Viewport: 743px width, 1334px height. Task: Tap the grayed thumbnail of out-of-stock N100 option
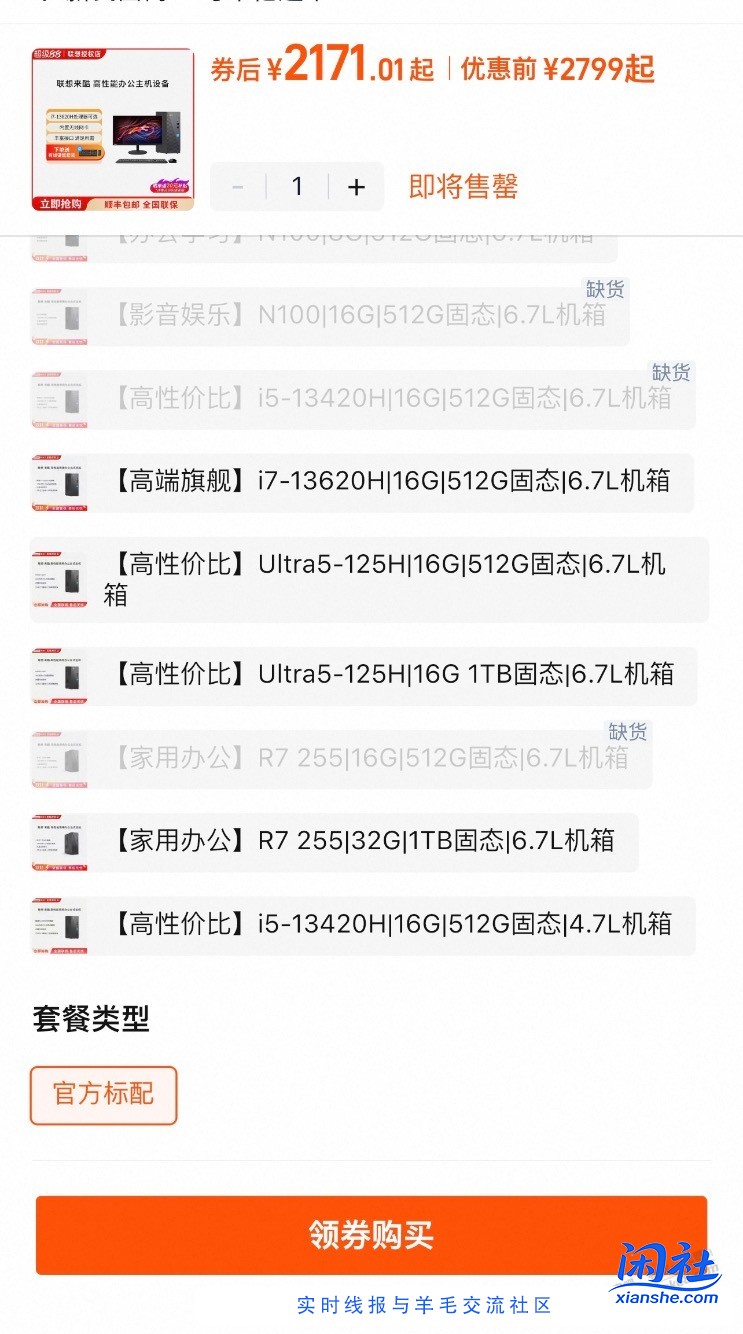click(58, 313)
